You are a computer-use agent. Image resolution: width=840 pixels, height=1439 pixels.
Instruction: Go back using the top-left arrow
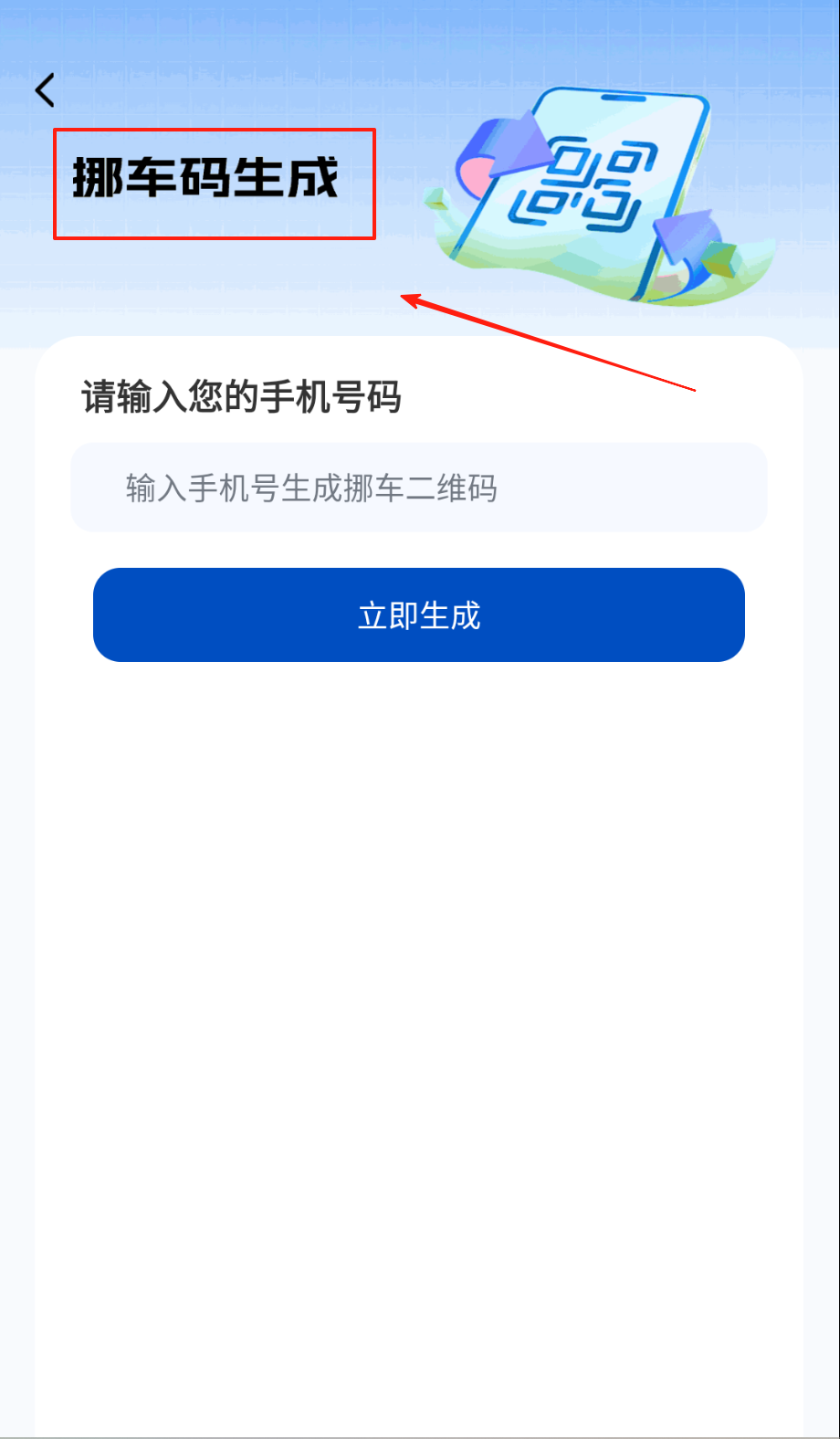click(x=46, y=89)
